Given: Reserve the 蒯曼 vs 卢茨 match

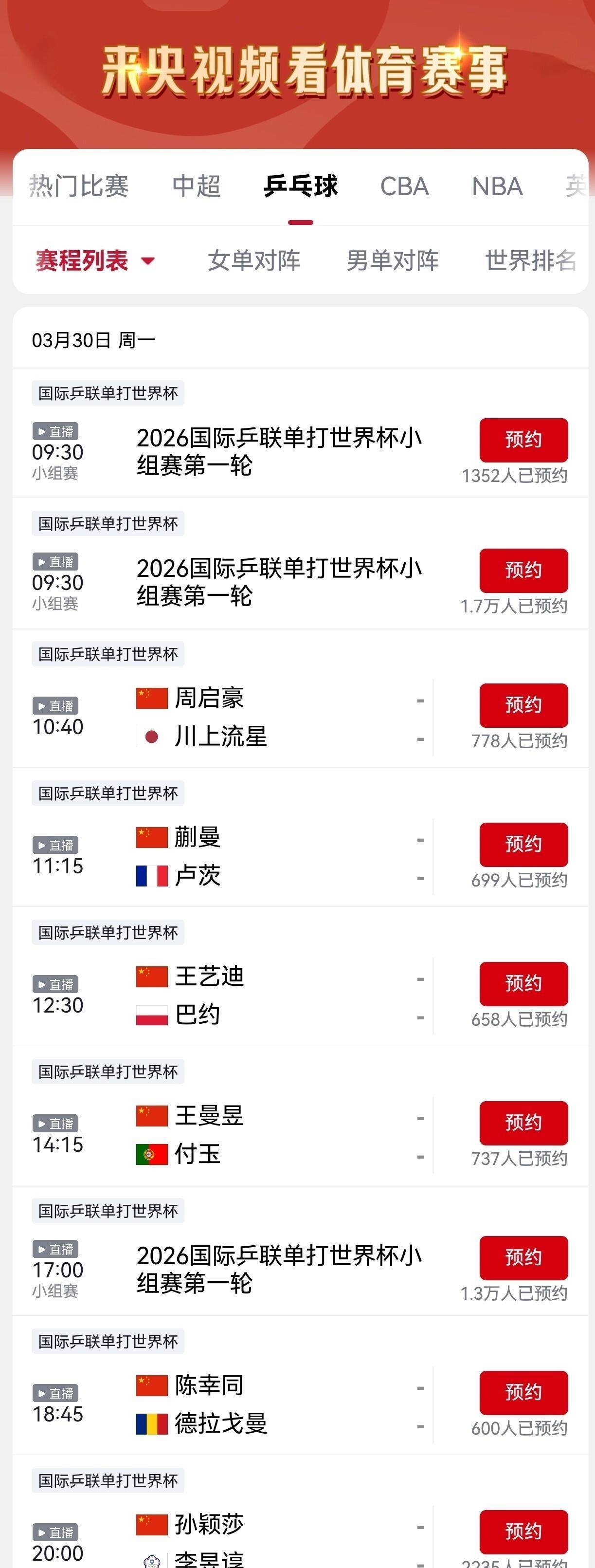Looking at the screenshot, I should [x=523, y=844].
